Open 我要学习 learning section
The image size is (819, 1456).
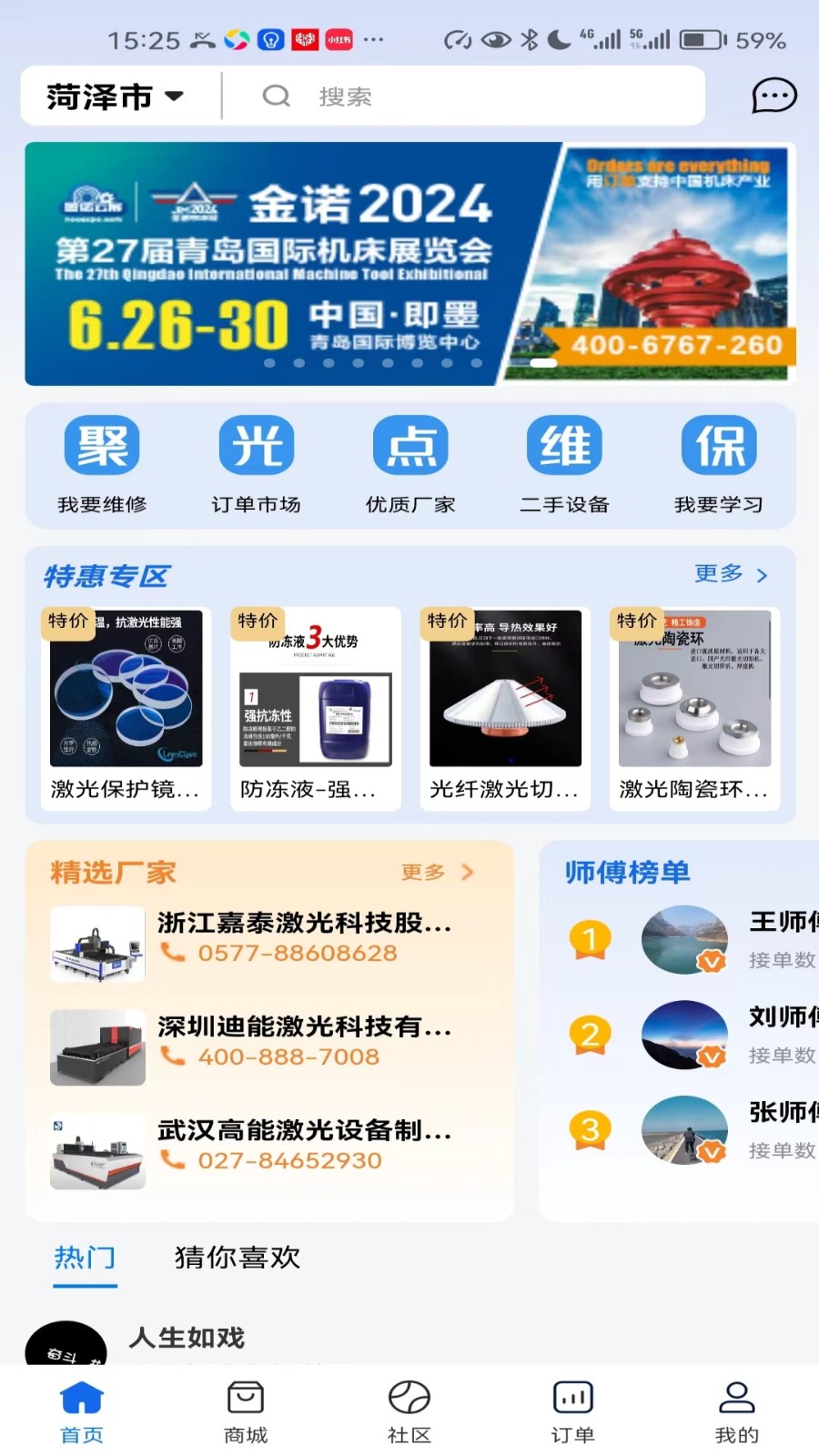(719, 464)
